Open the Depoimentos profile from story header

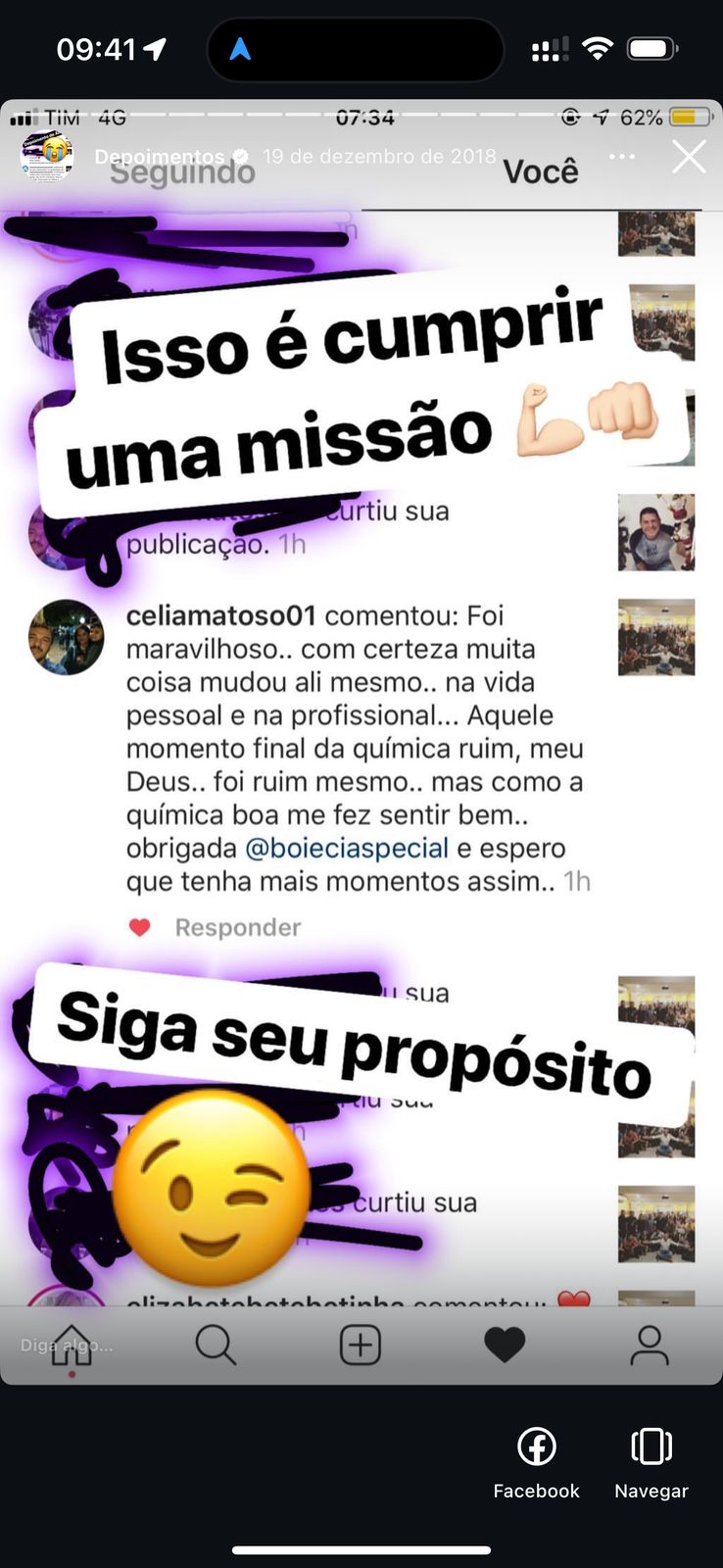pyautogui.click(x=159, y=157)
